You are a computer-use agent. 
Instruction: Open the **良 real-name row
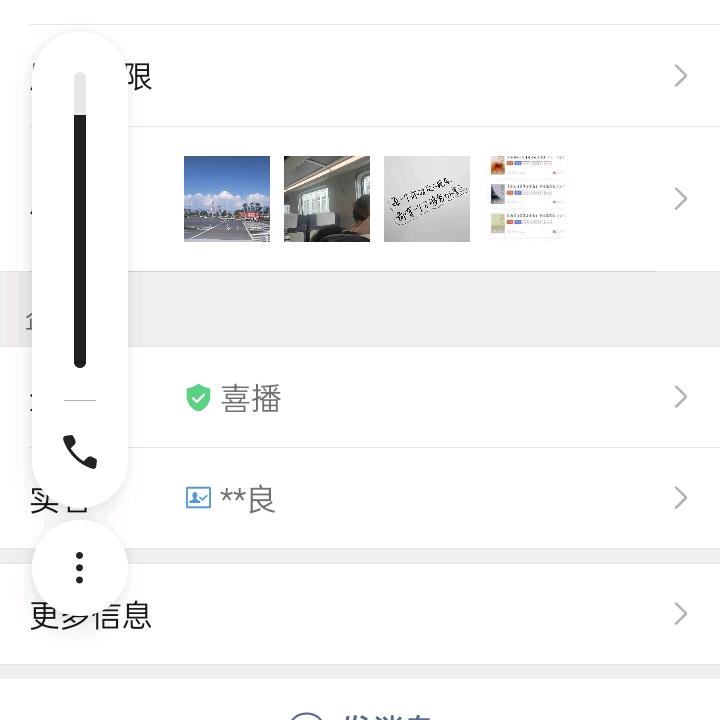point(420,498)
